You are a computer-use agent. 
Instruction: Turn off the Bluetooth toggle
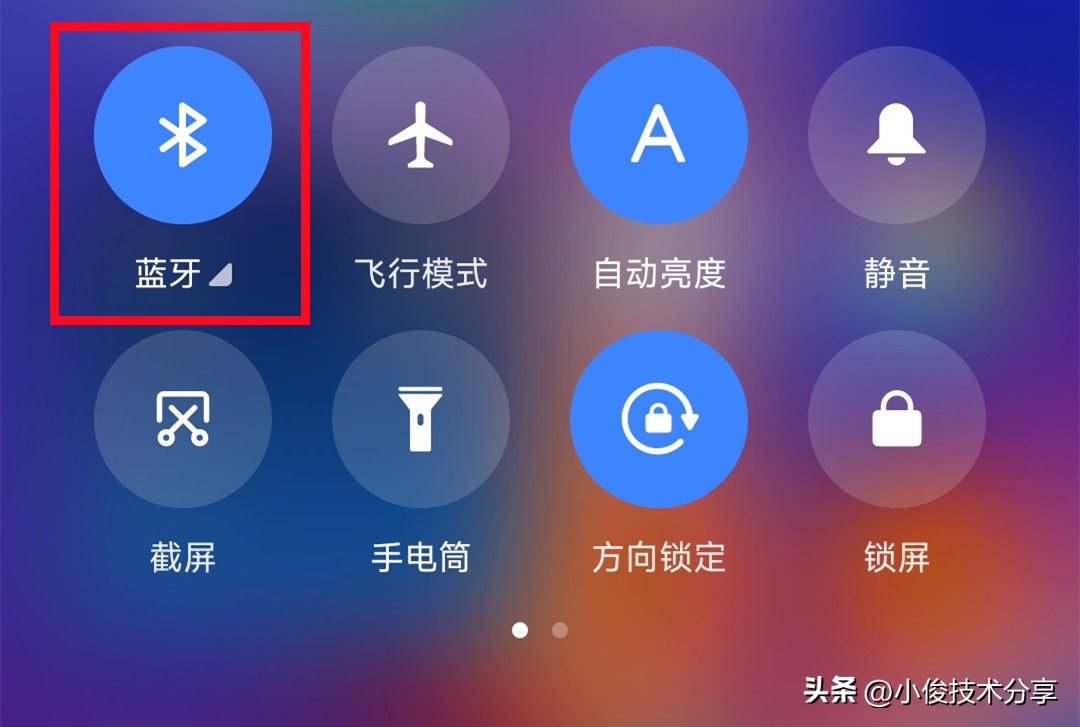click(x=183, y=134)
